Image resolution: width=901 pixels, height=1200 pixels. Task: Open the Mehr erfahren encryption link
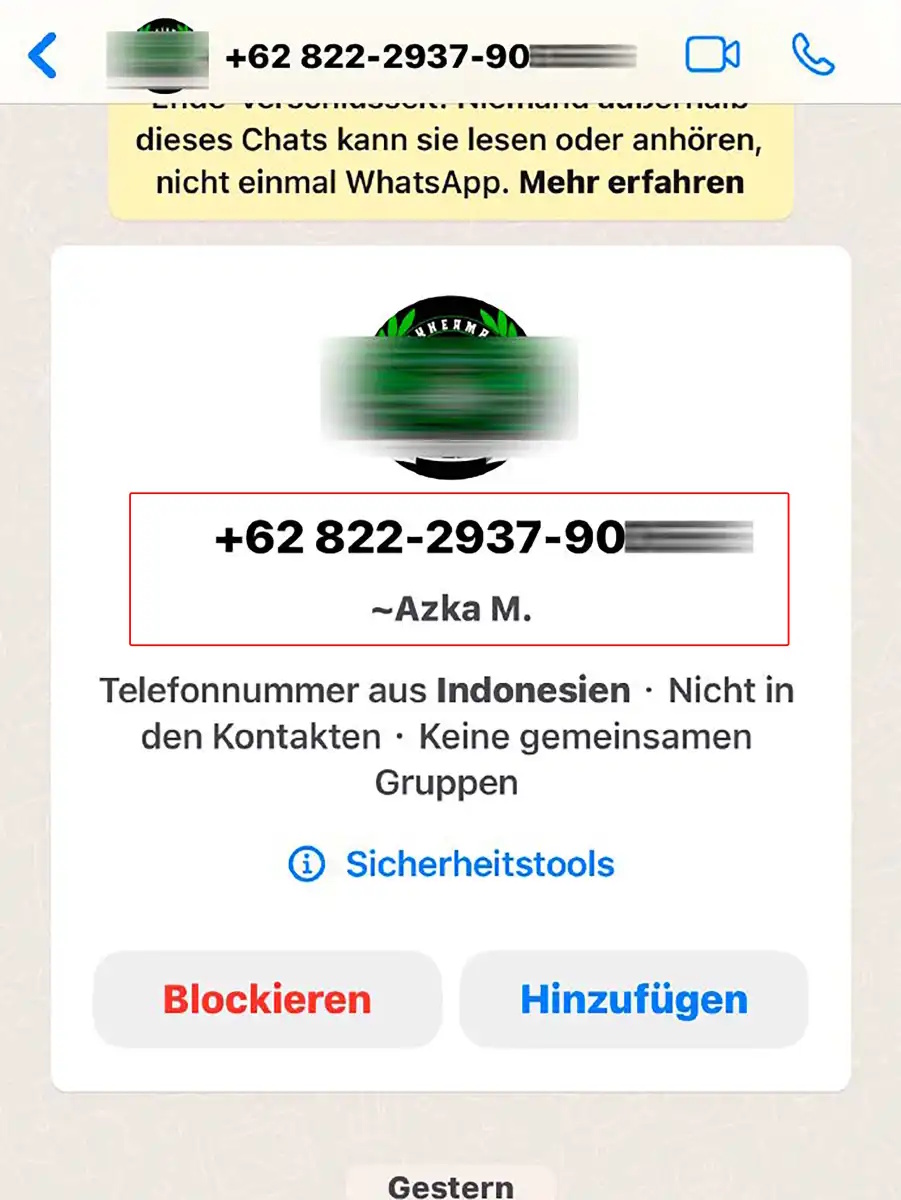(633, 183)
